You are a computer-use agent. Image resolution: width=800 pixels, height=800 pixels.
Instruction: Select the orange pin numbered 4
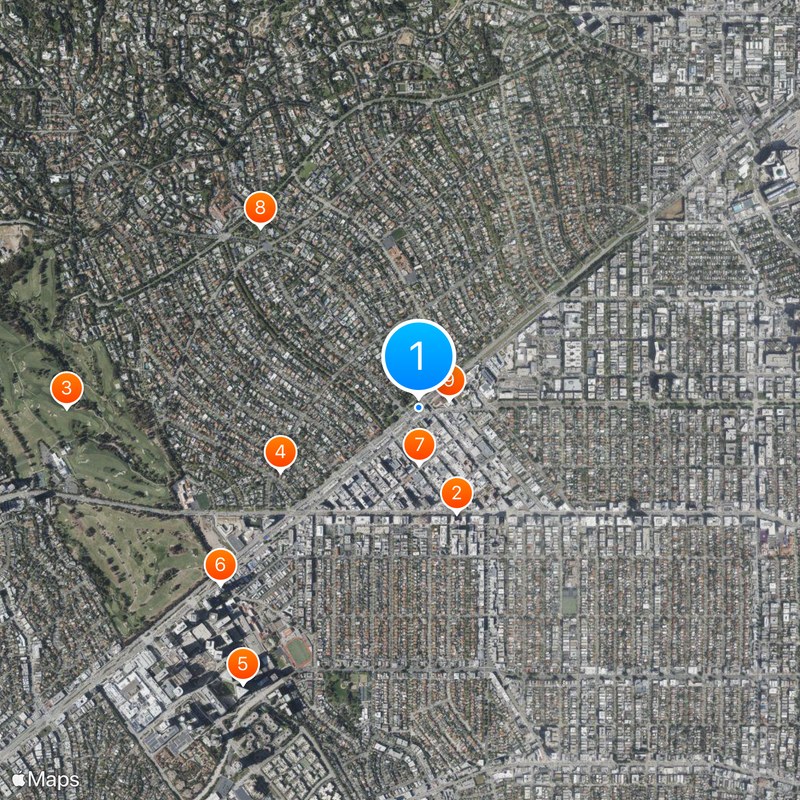[280, 452]
